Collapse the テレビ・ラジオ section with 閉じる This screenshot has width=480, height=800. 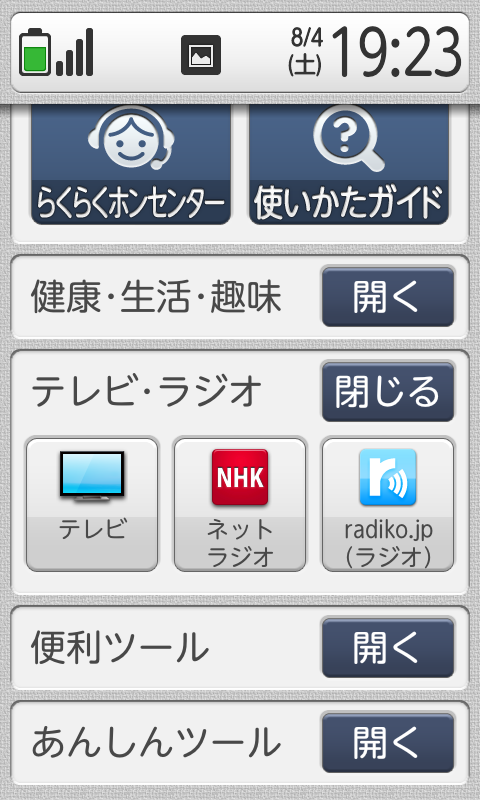click(388, 392)
